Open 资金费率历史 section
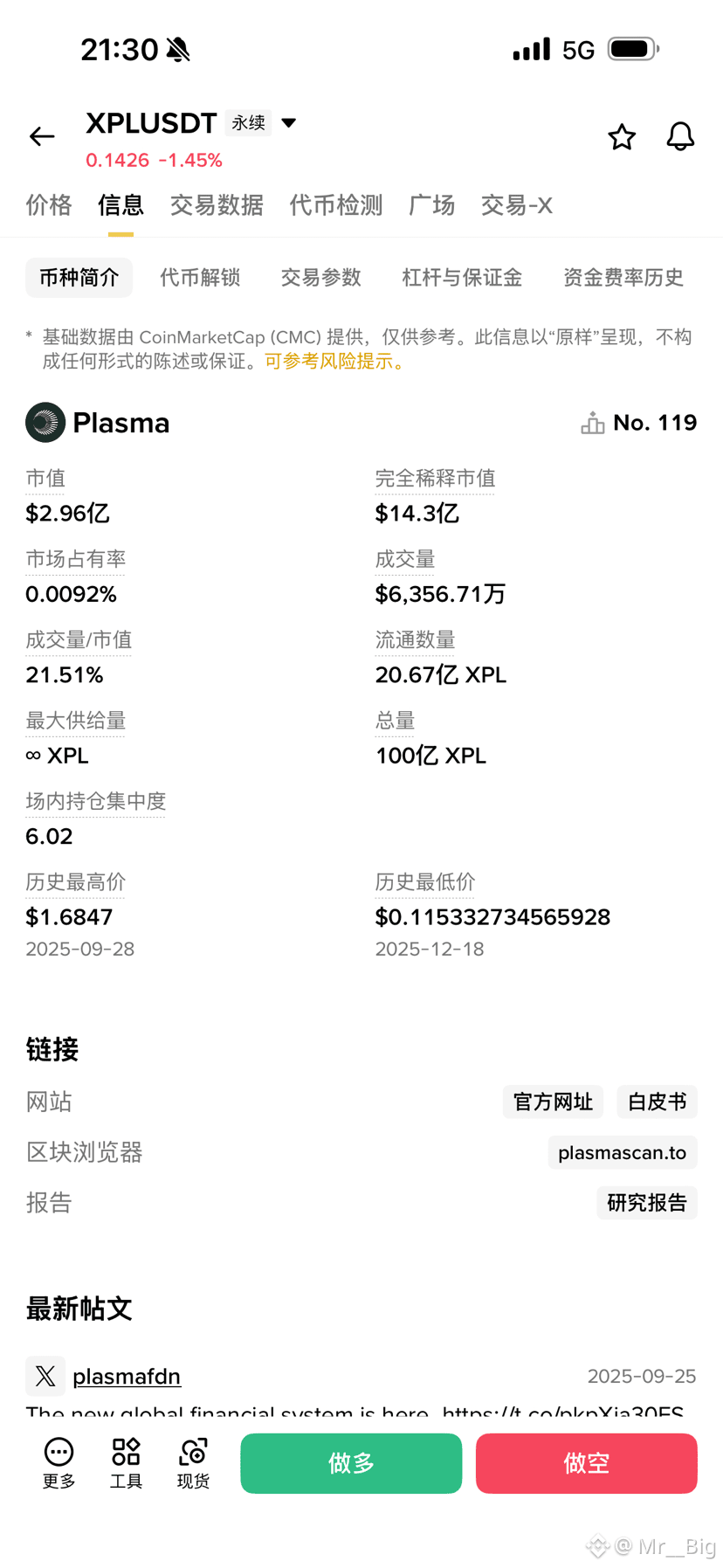Screen dimensions: 723x1568 click(x=623, y=278)
